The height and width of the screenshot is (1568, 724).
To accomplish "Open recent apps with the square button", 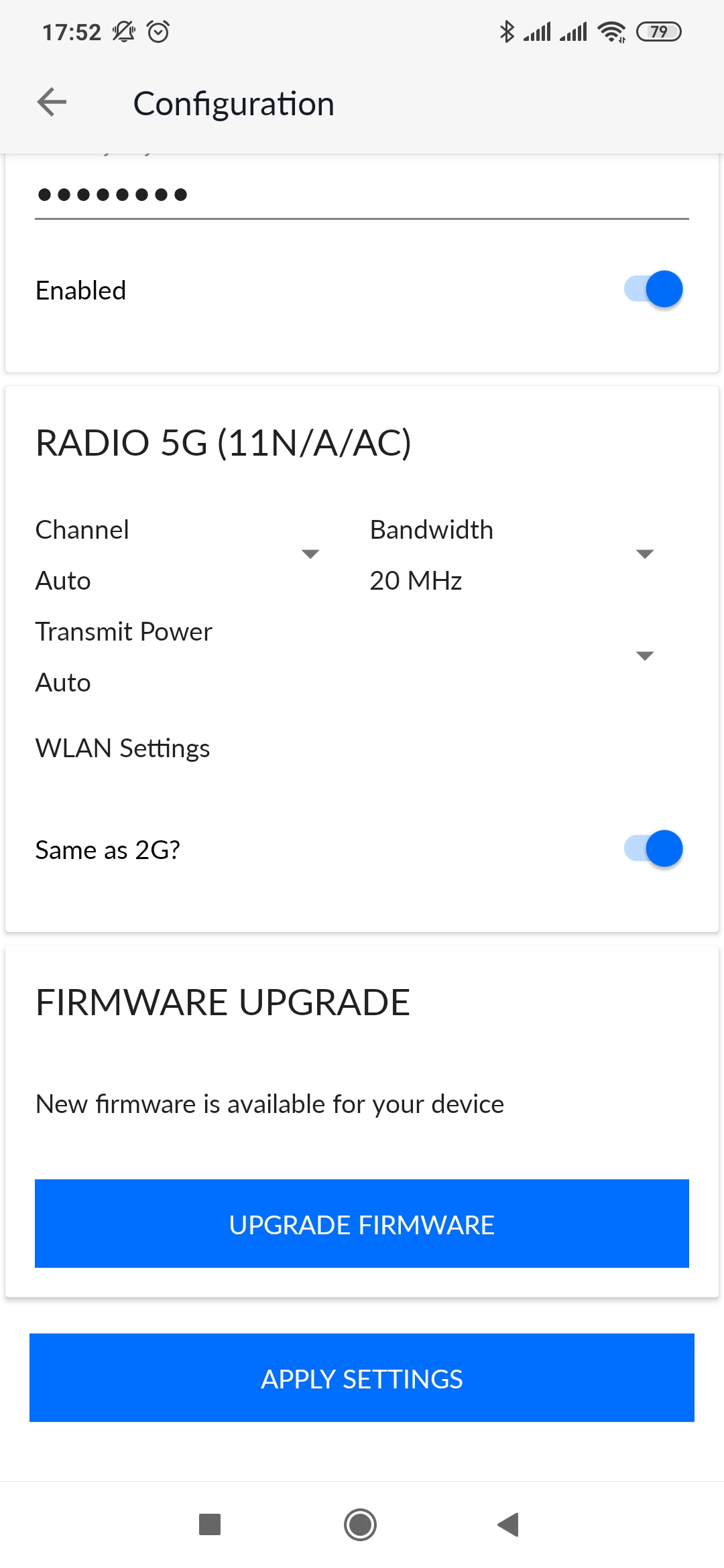I will 210,1524.
